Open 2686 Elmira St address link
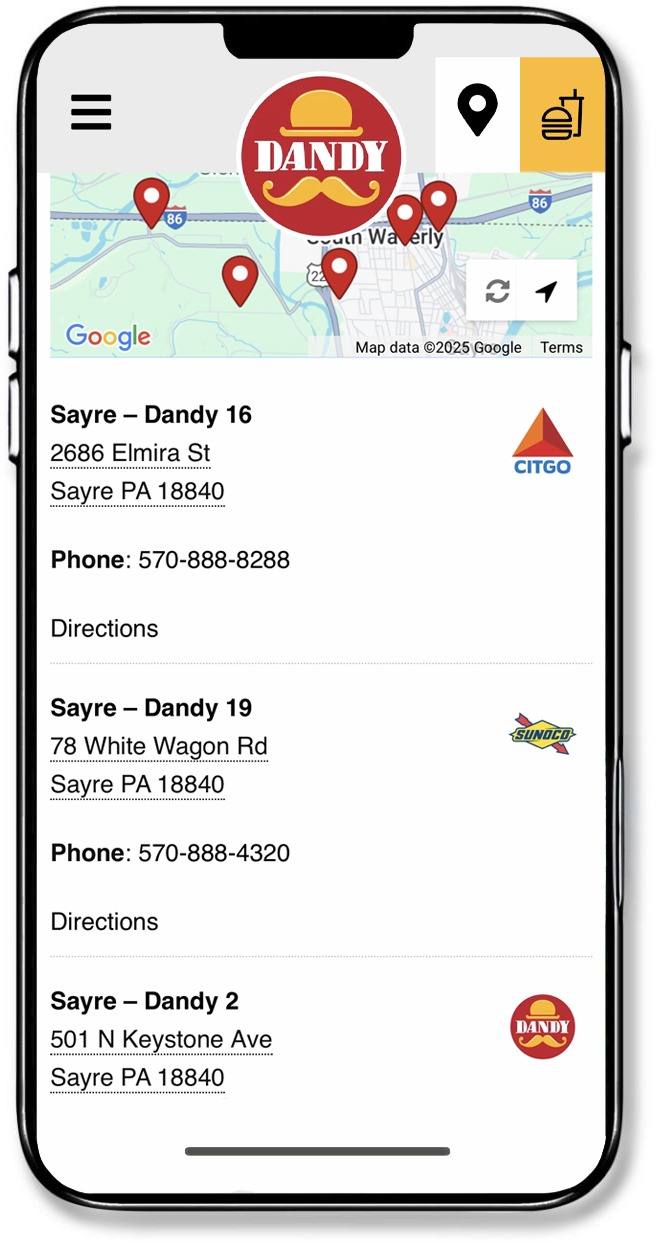This screenshot has width=656, height=1244. click(130, 453)
